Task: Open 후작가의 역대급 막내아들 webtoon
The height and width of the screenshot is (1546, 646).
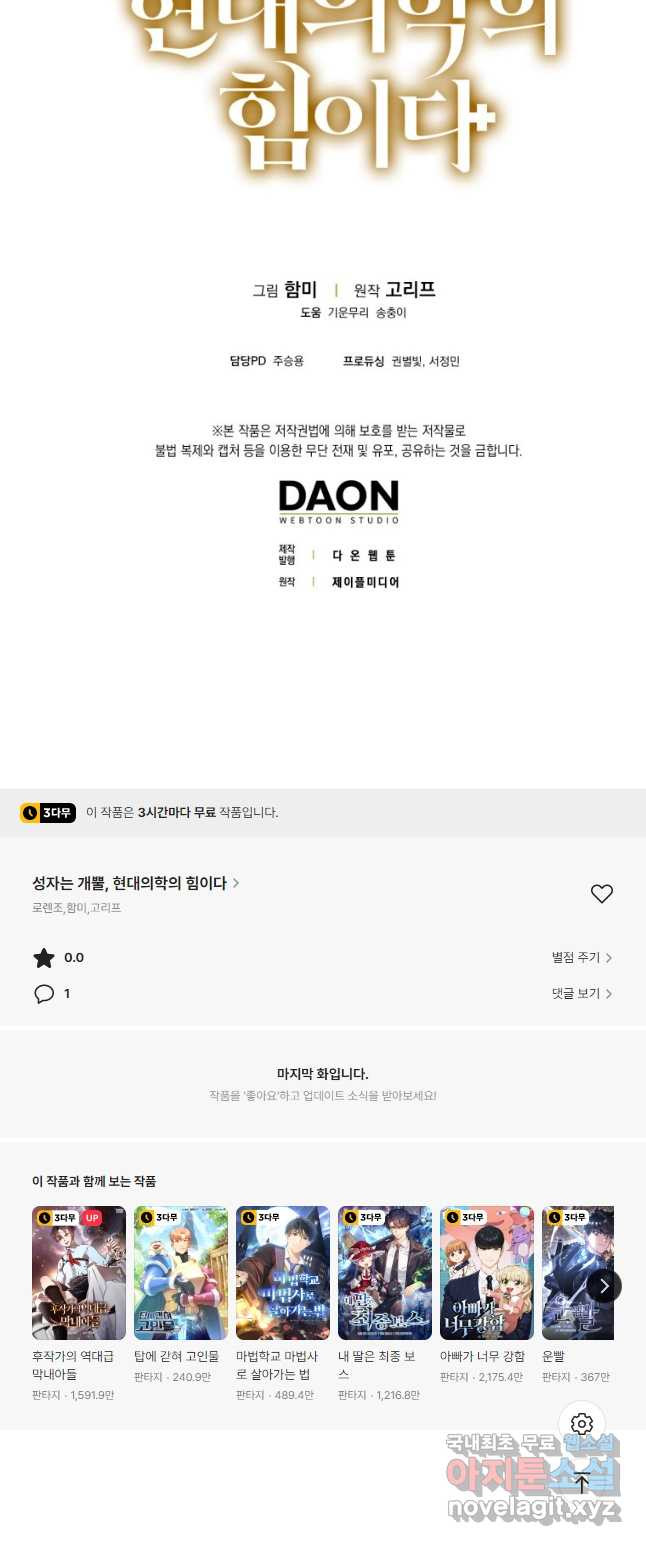Action: click(x=79, y=1273)
